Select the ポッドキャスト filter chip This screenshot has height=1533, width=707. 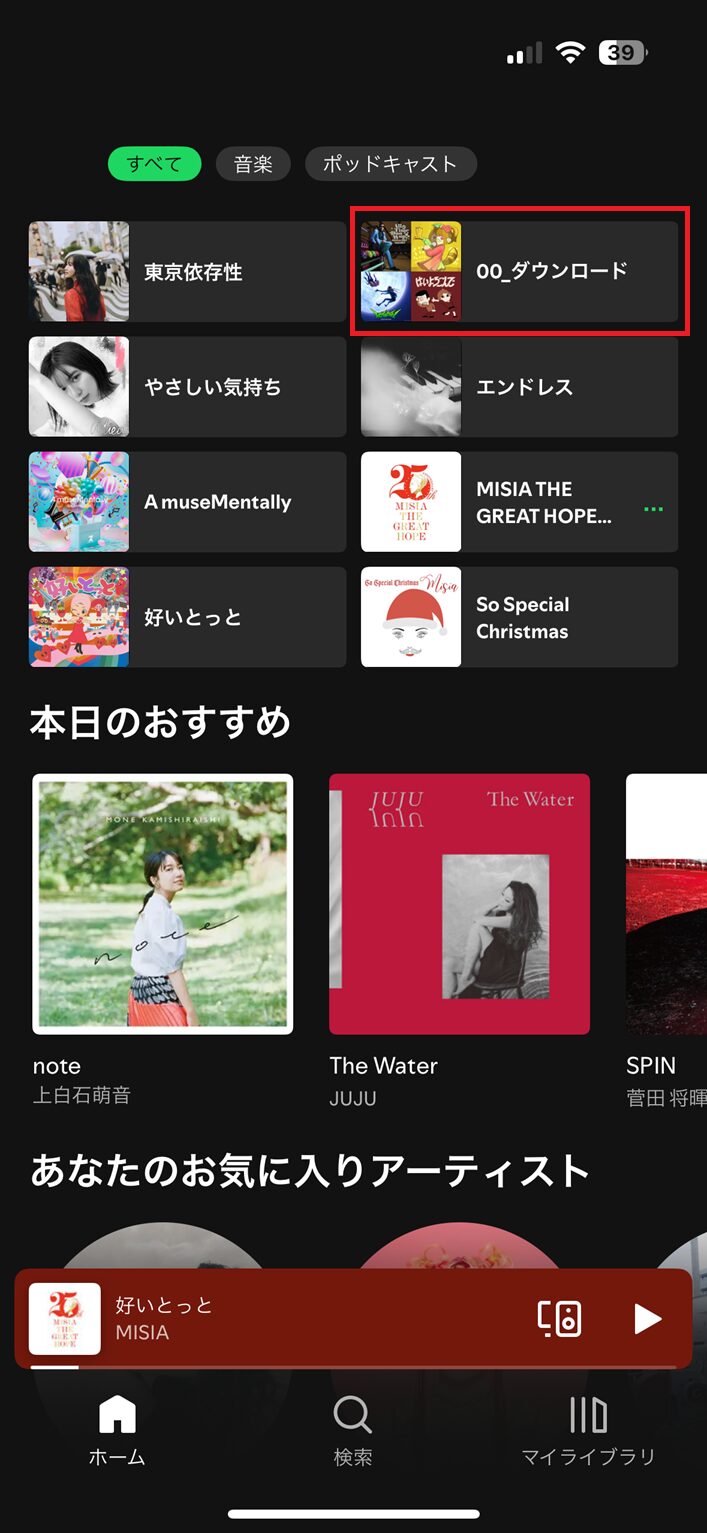[390, 164]
